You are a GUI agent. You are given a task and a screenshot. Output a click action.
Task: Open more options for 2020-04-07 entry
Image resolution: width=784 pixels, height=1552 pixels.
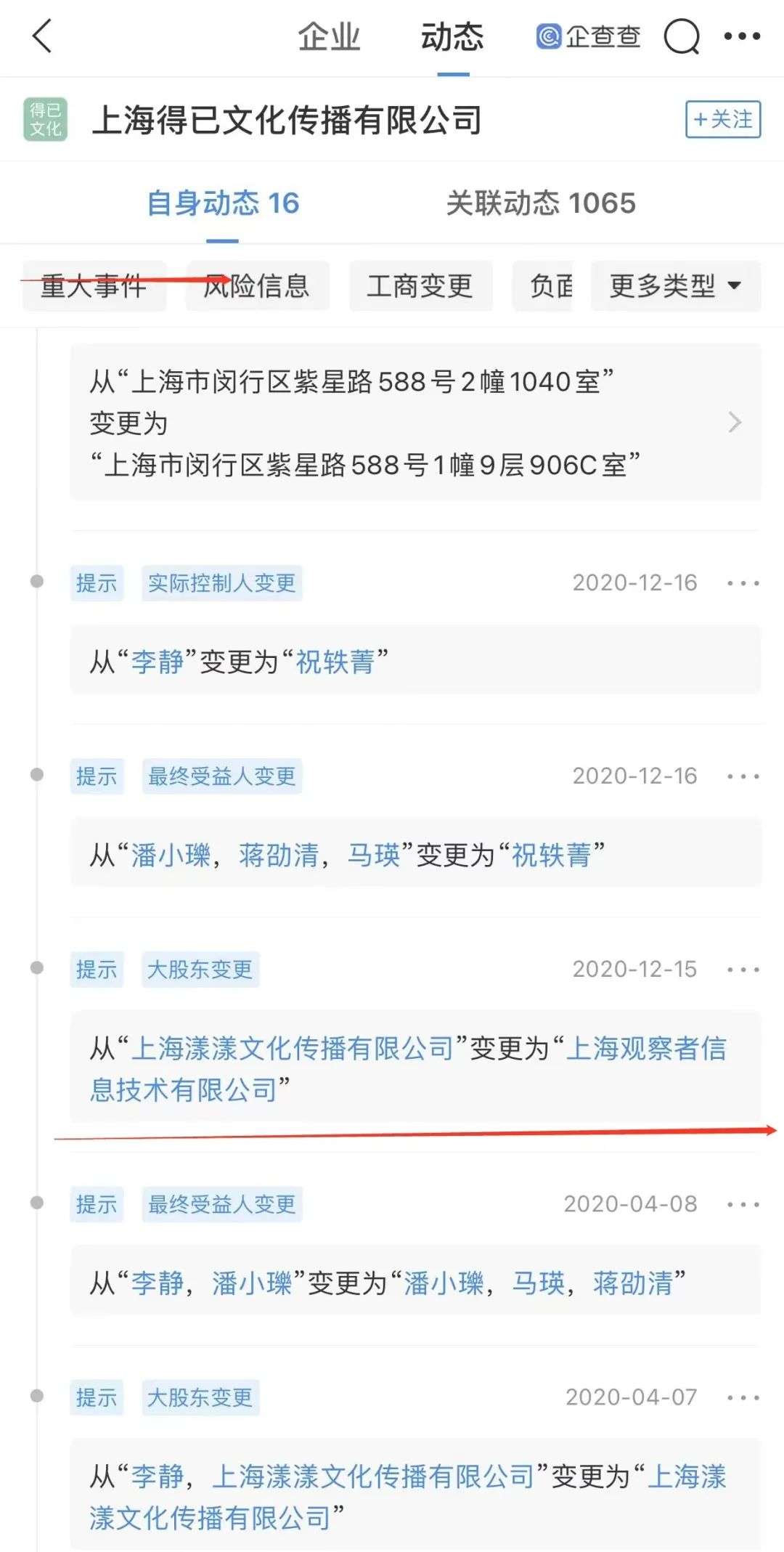[743, 1397]
